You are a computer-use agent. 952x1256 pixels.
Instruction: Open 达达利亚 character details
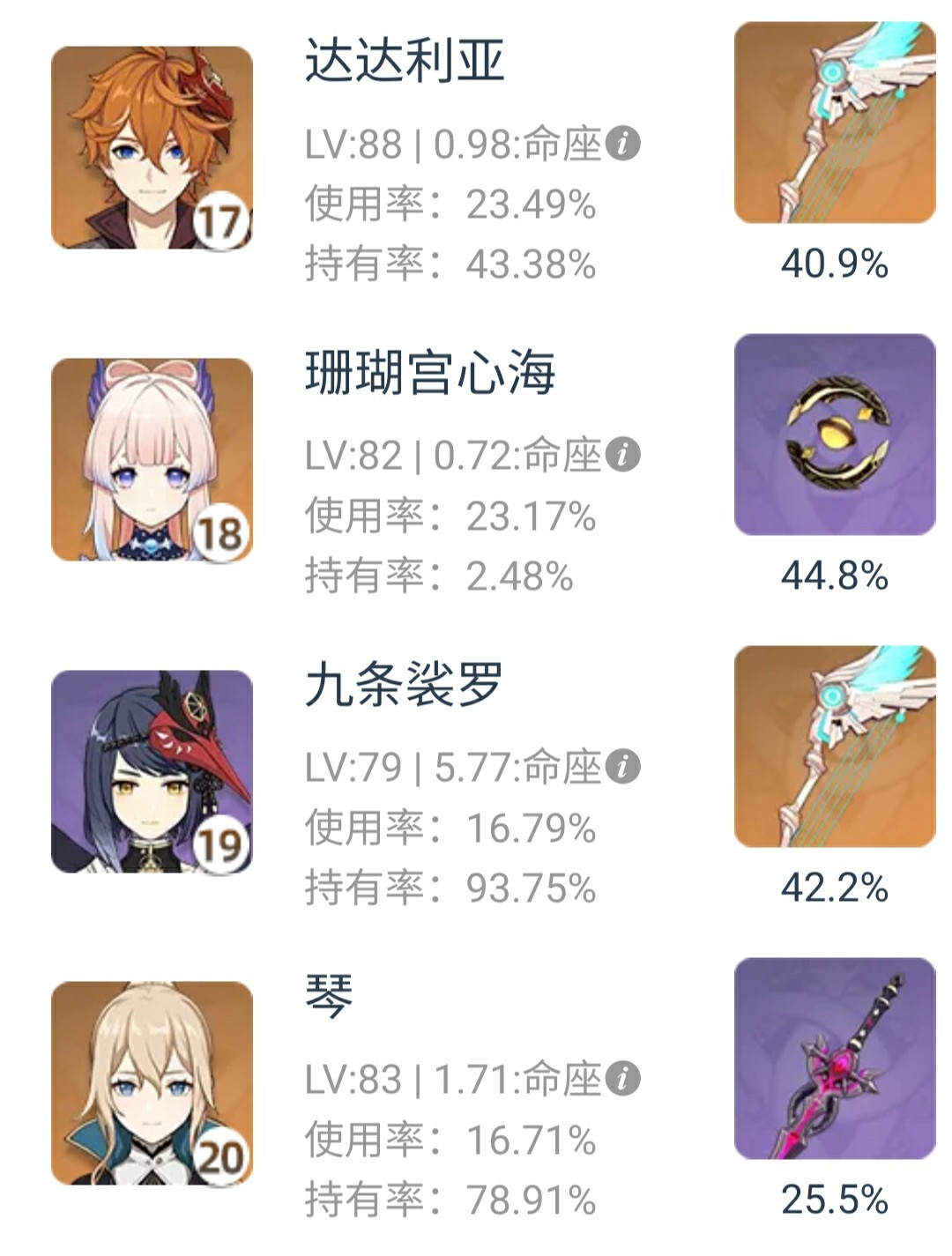pos(152,148)
